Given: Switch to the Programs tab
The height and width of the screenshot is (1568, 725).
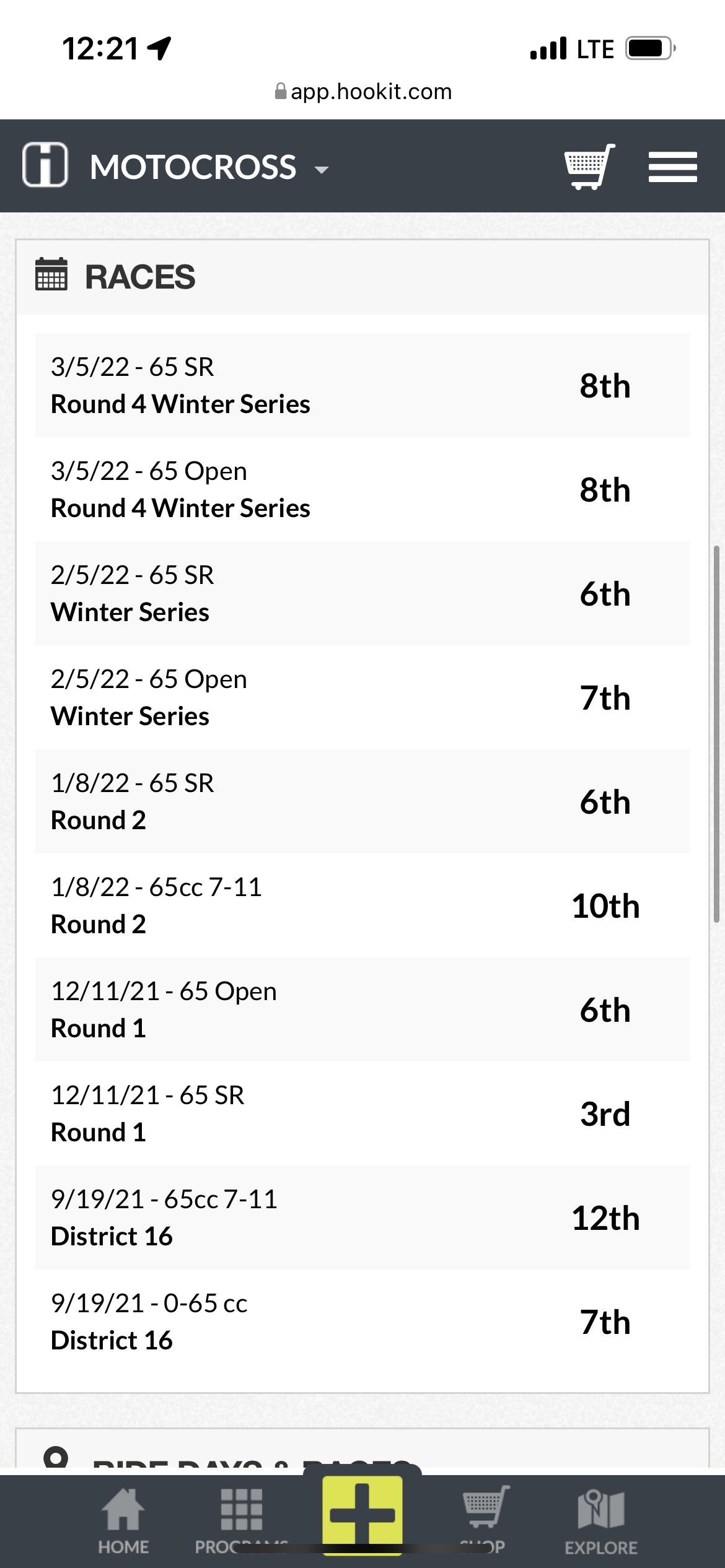Looking at the screenshot, I should pos(242,1522).
